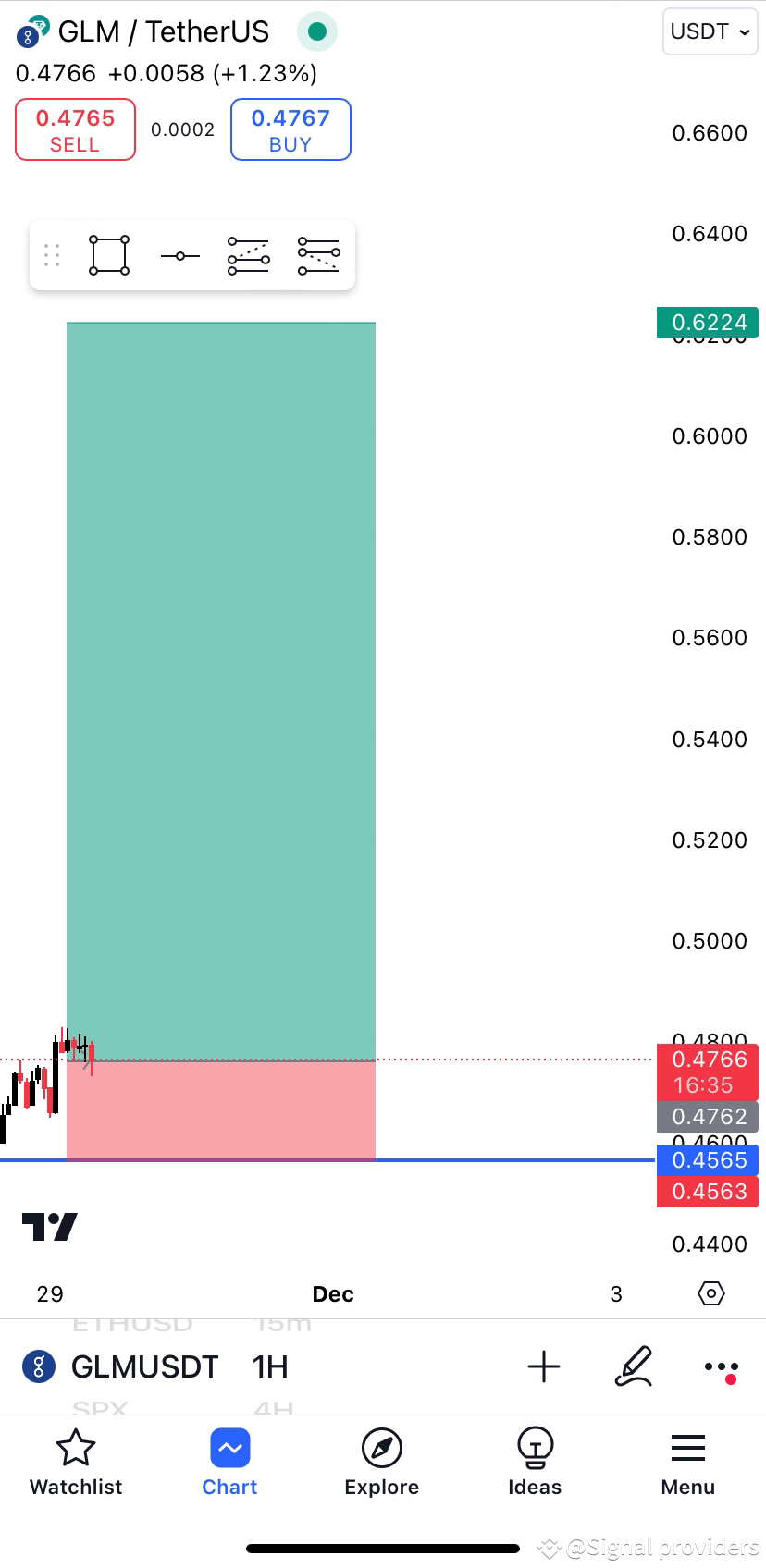Open the USDT currency dropdown
Screen dimensions: 766x1568
[710, 31]
